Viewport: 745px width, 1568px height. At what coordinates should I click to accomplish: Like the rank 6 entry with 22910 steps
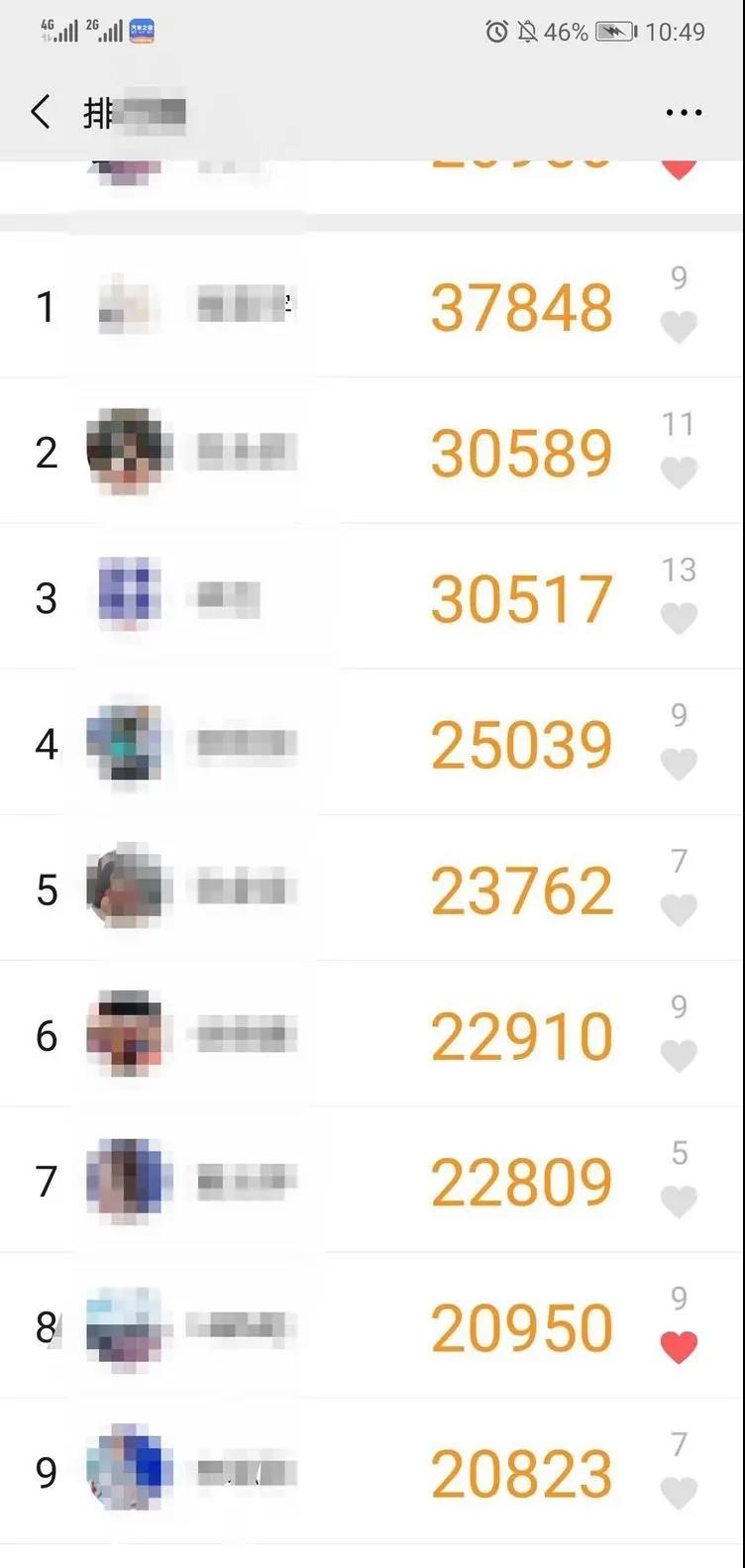pos(679,1055)
